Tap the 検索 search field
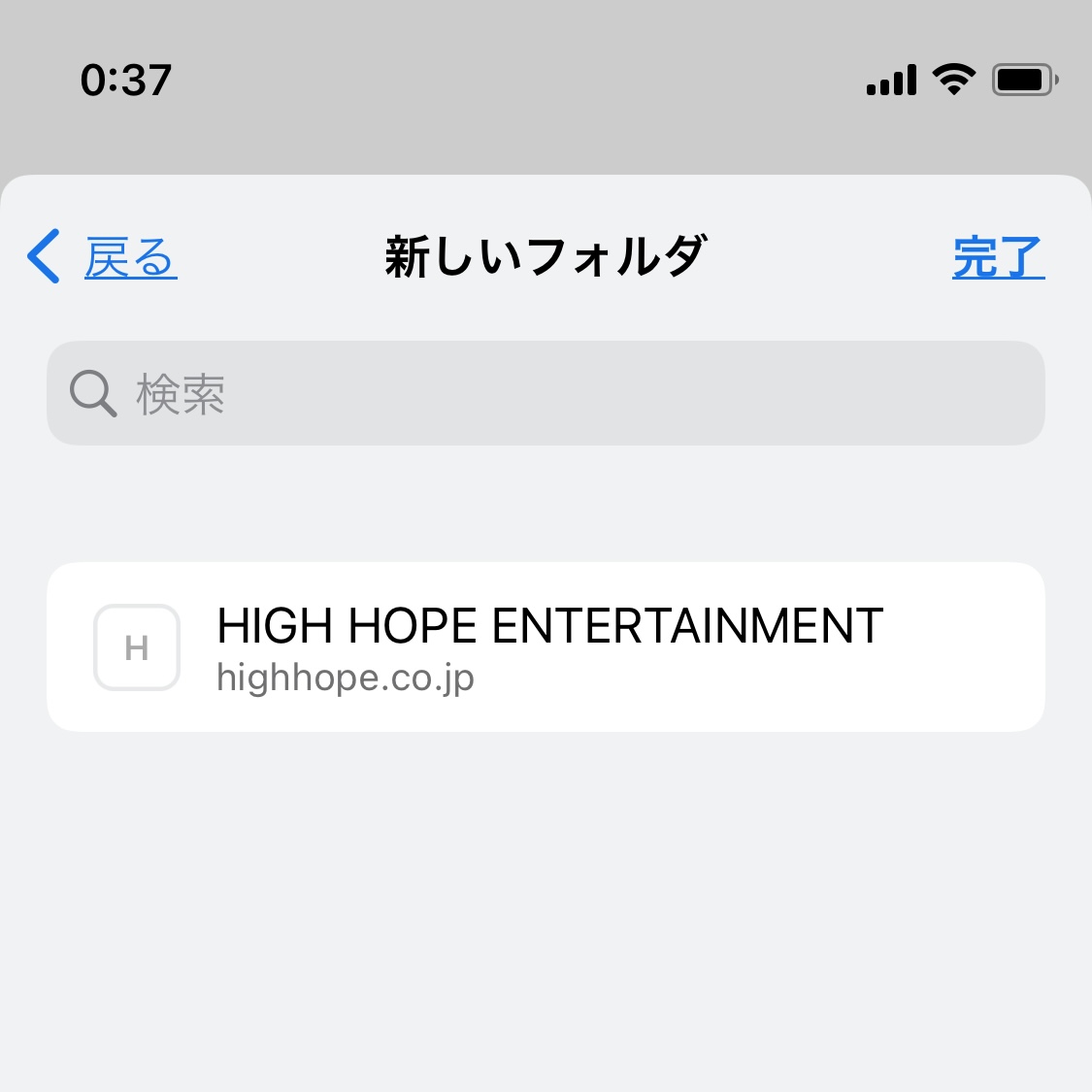Image resolution: width=1092 pixels, height=1092 pixels. point(546,393)
